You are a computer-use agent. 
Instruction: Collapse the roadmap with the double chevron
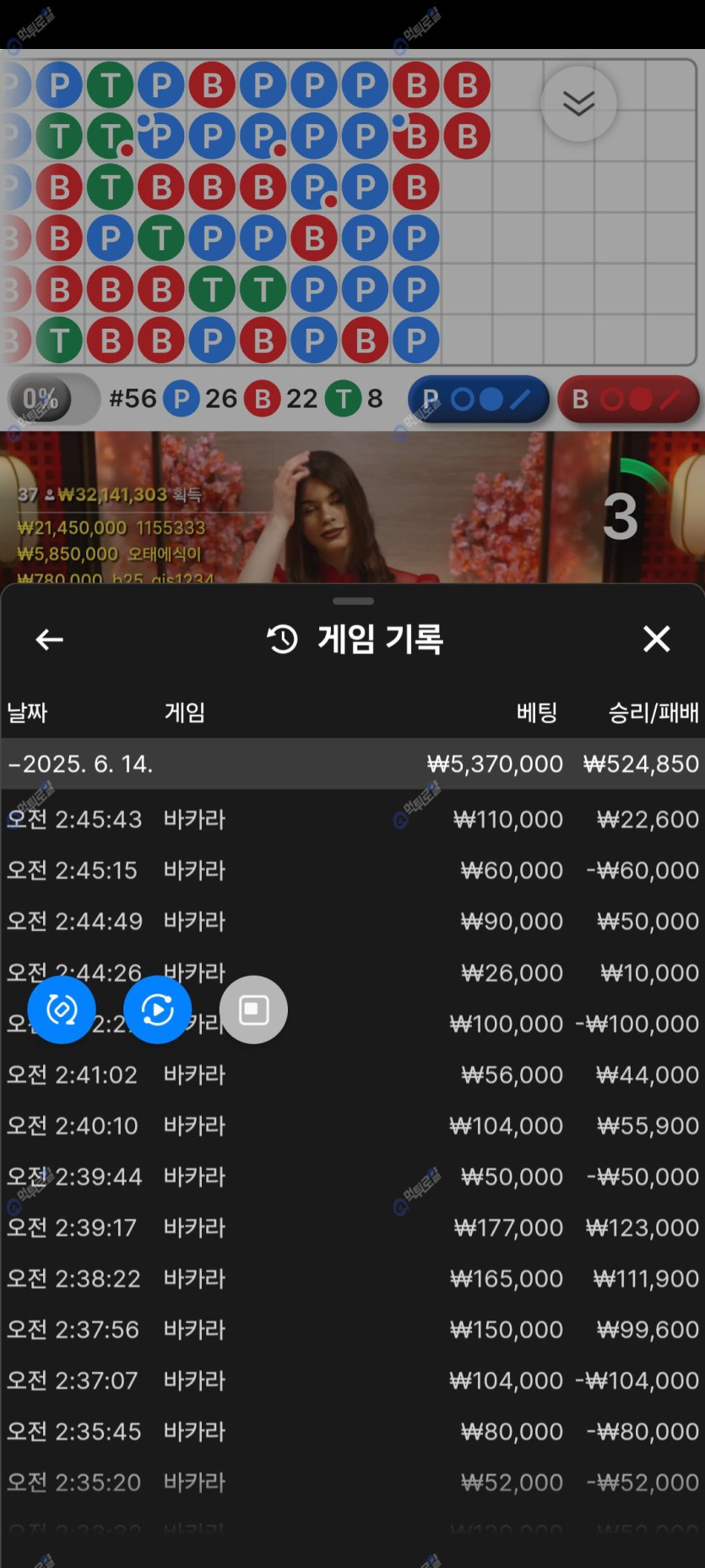(x=578, y=104)
